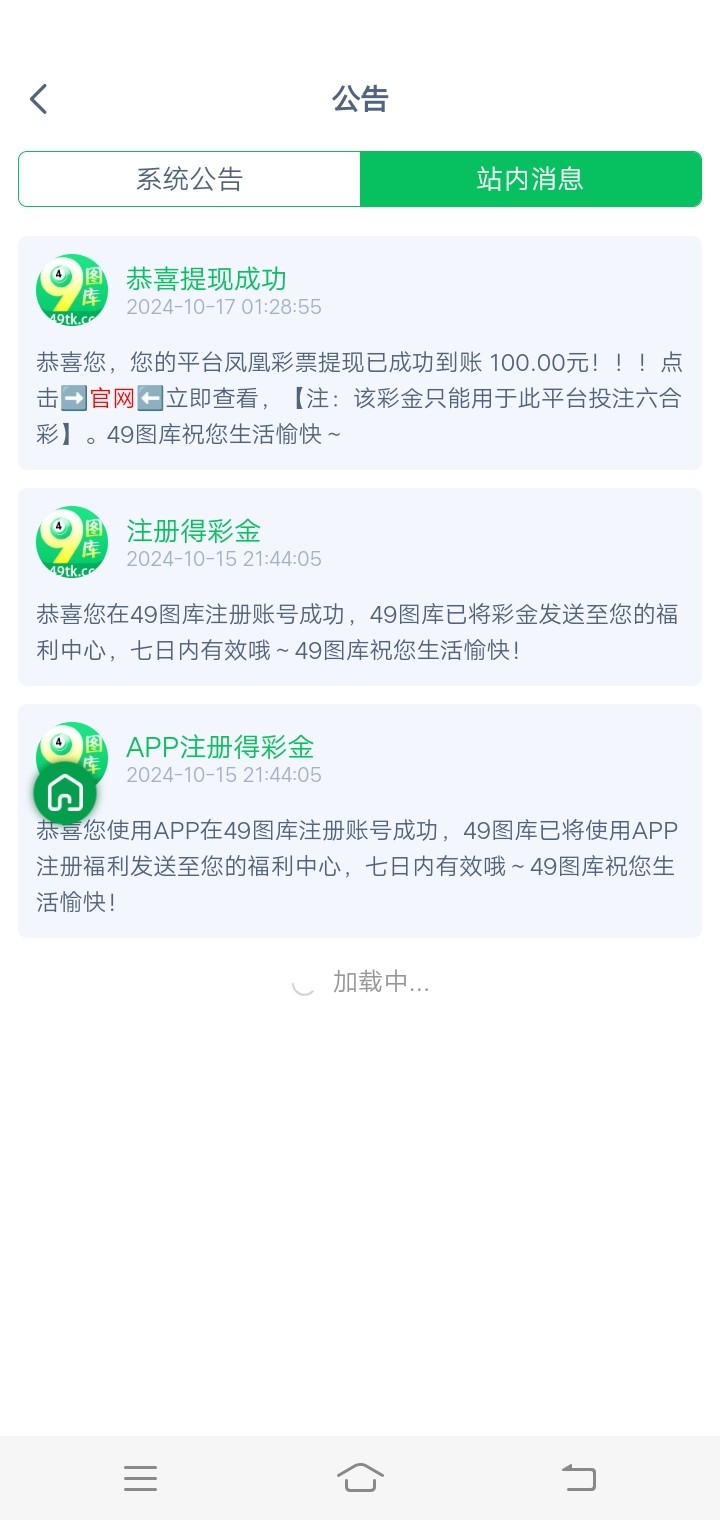Open the 恭喜提现成功 message
The image size is (720, 1520).
pyautogui.click(x=360, y=353)
